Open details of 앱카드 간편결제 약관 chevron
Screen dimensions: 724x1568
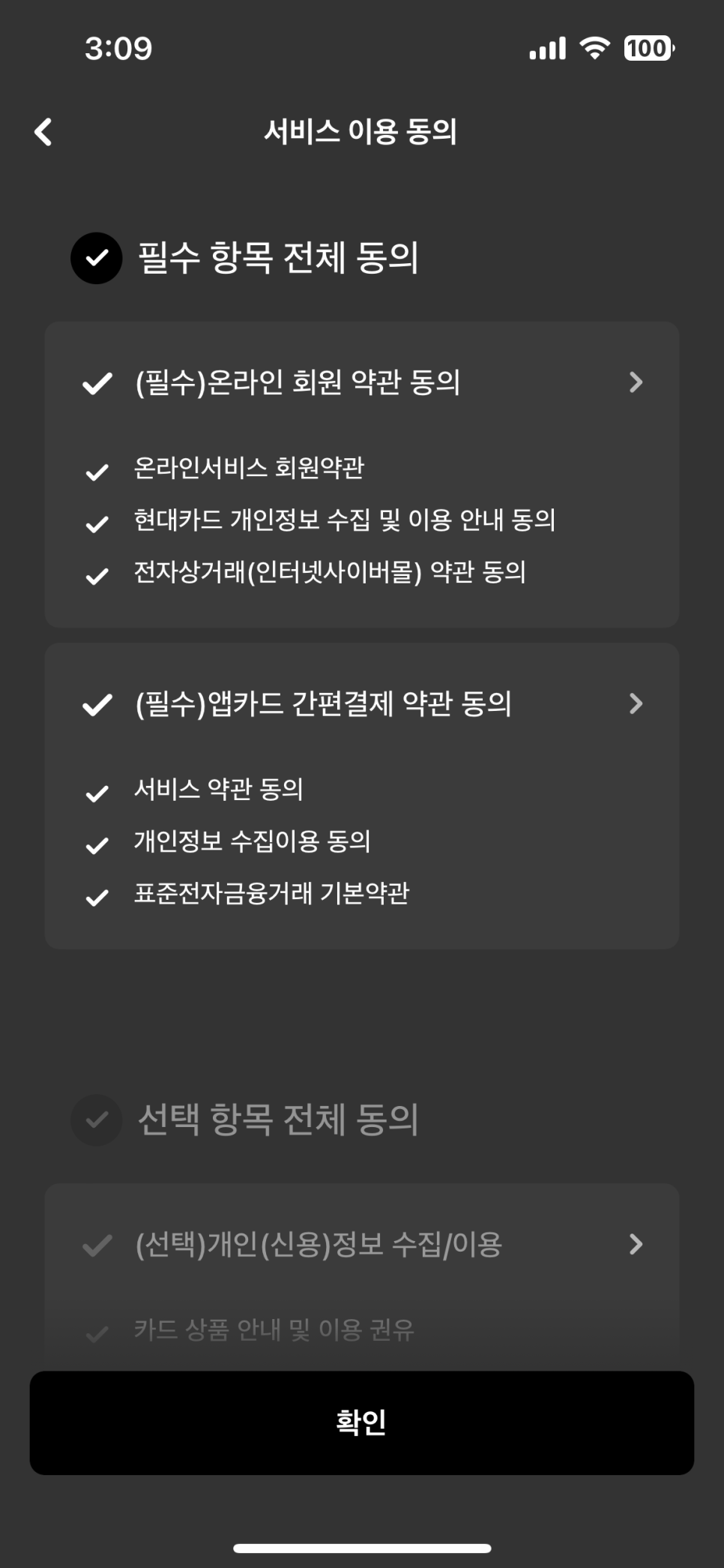click(x=636, y=703)
